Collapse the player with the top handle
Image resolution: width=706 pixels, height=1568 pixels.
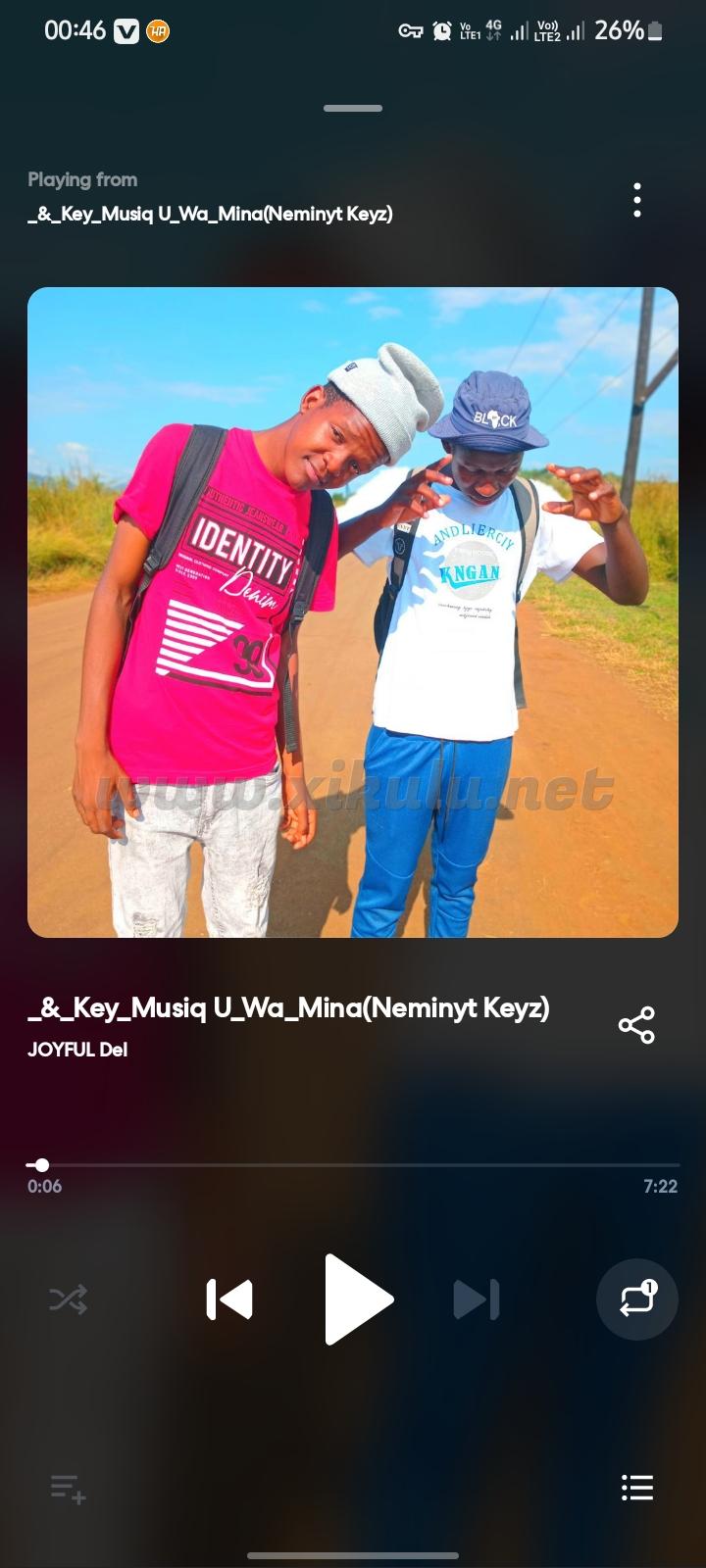click(353, 108)
